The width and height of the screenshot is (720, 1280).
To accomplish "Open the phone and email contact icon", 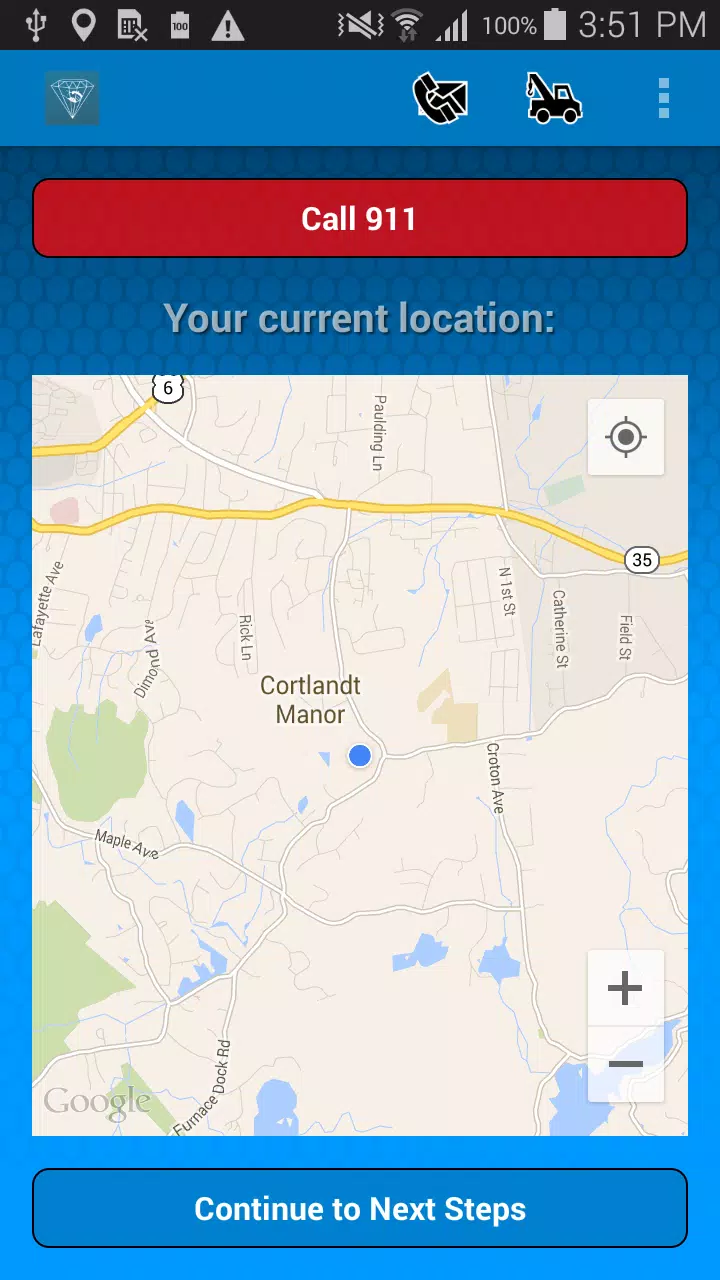I will (x=441, y=98).
